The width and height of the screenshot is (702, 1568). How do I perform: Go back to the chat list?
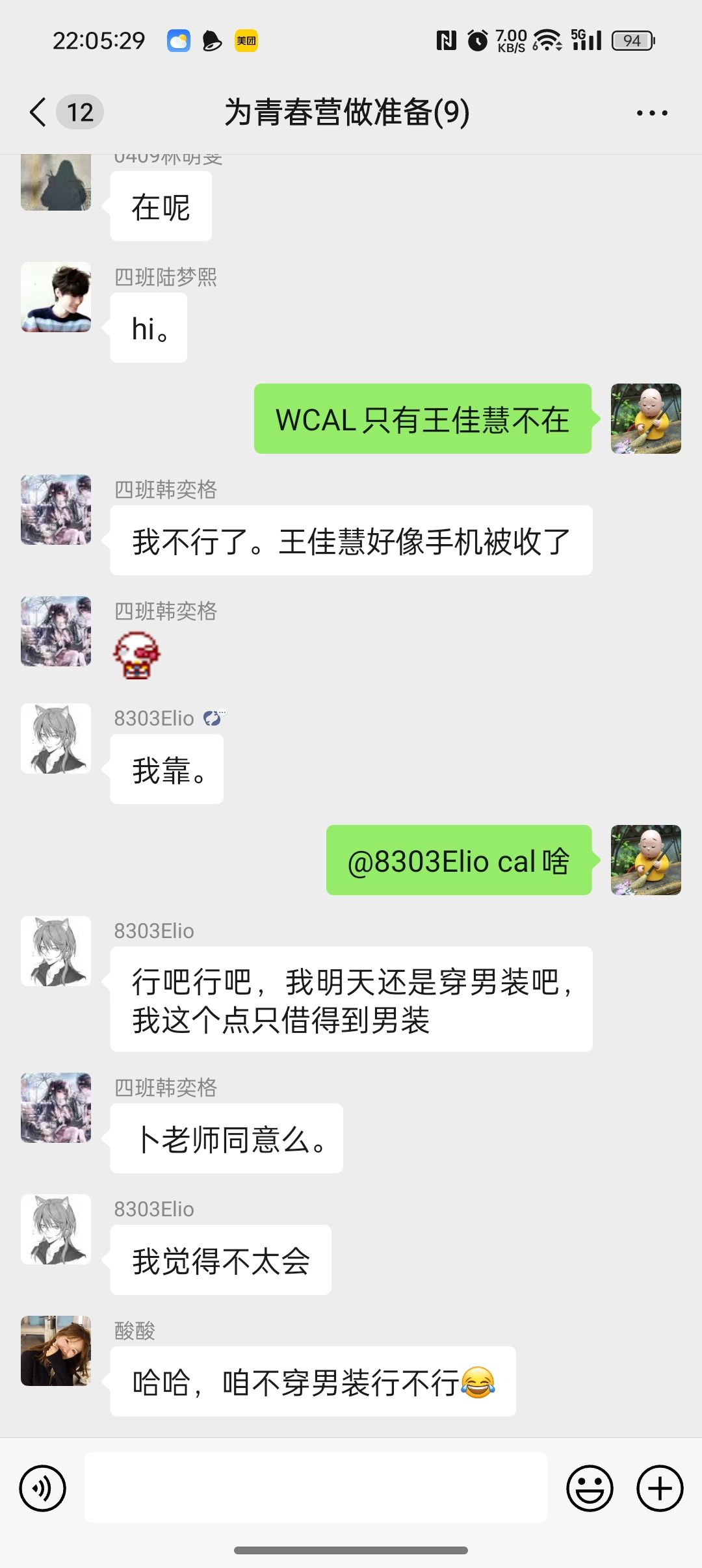(39, 112)
